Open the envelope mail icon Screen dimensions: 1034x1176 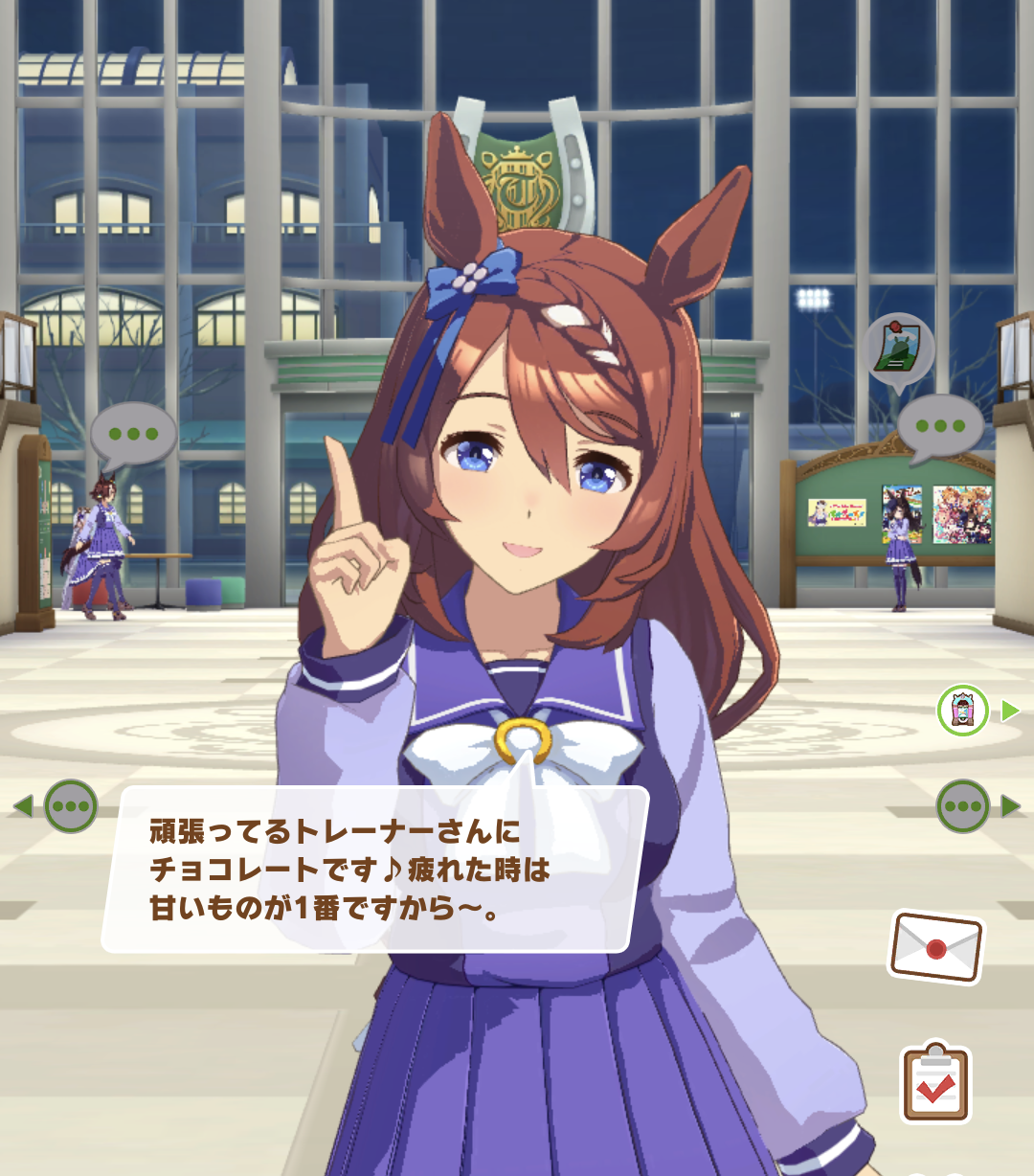coord(936,946)
